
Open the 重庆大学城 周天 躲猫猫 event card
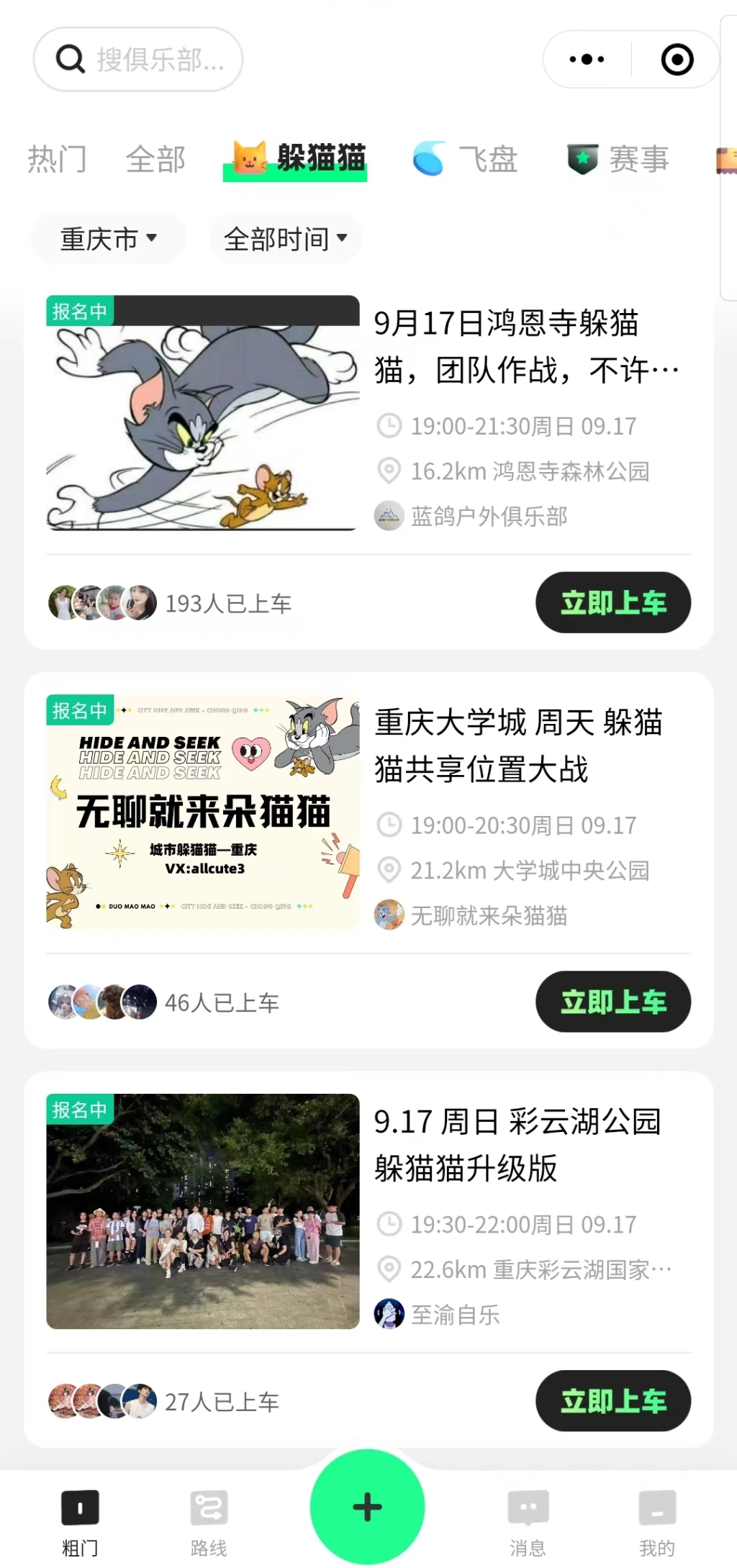tap(368, 813)
